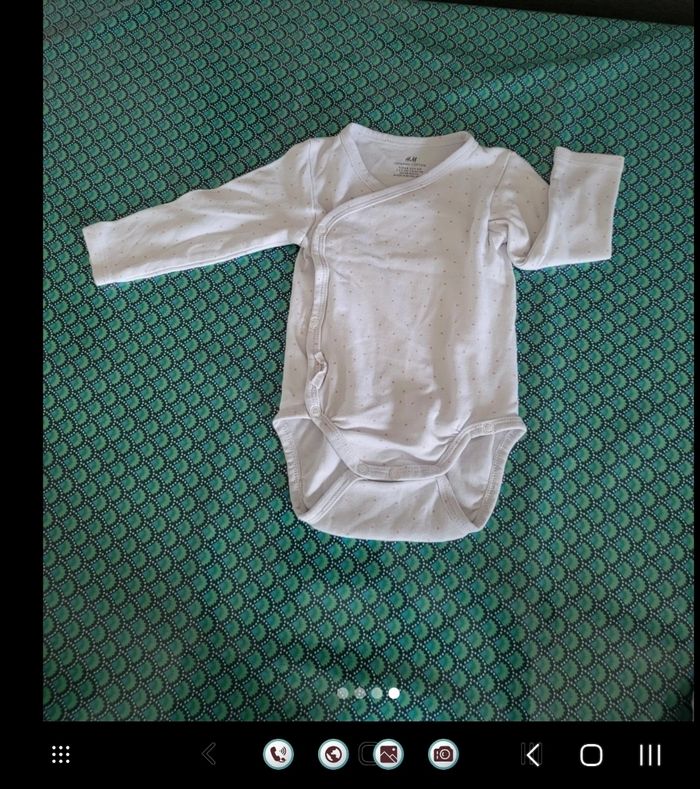Open the apps grid in the taskbar

(x=61, y=754)
